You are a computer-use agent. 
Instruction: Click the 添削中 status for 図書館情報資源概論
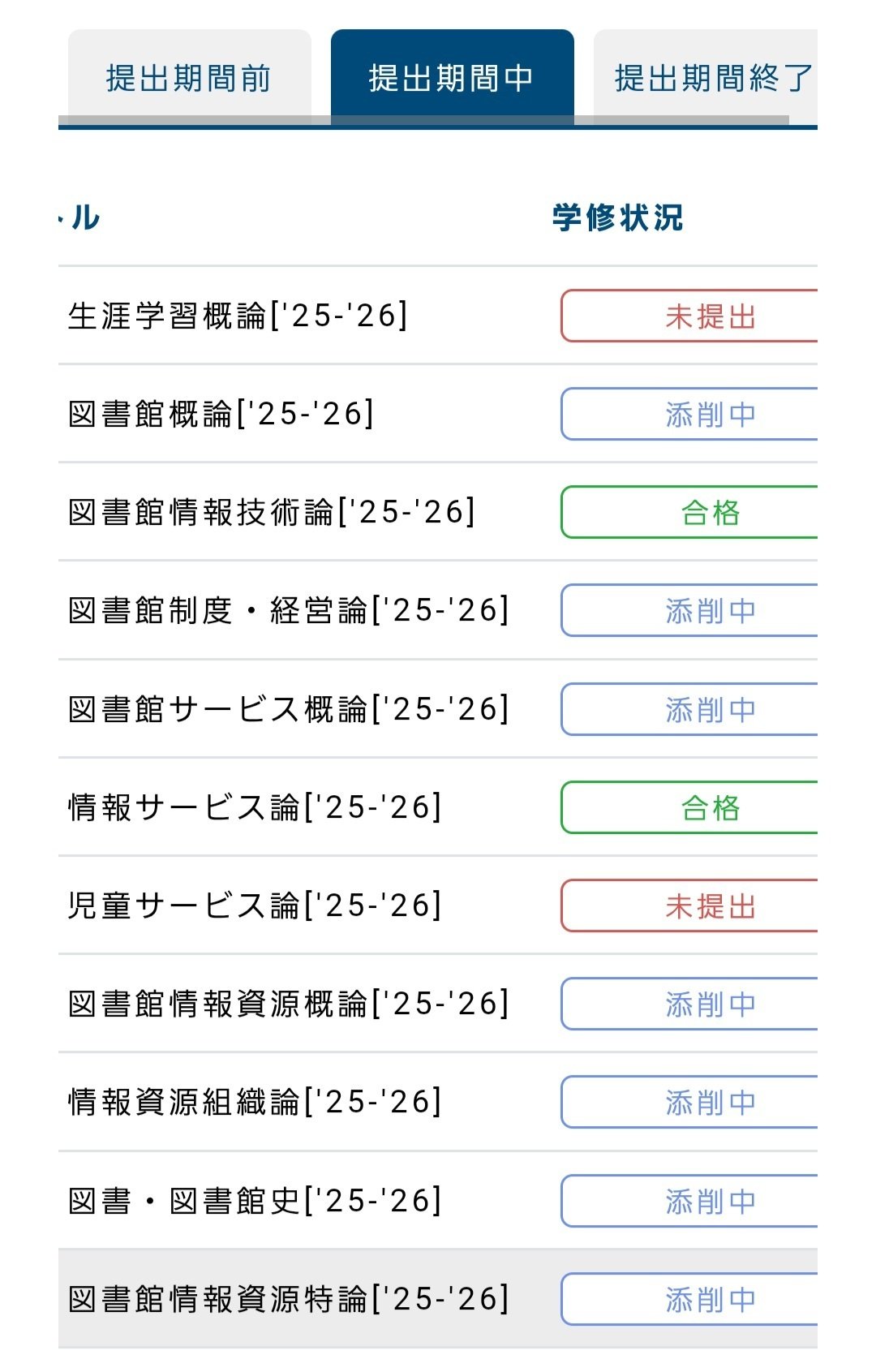point(710,1004)
